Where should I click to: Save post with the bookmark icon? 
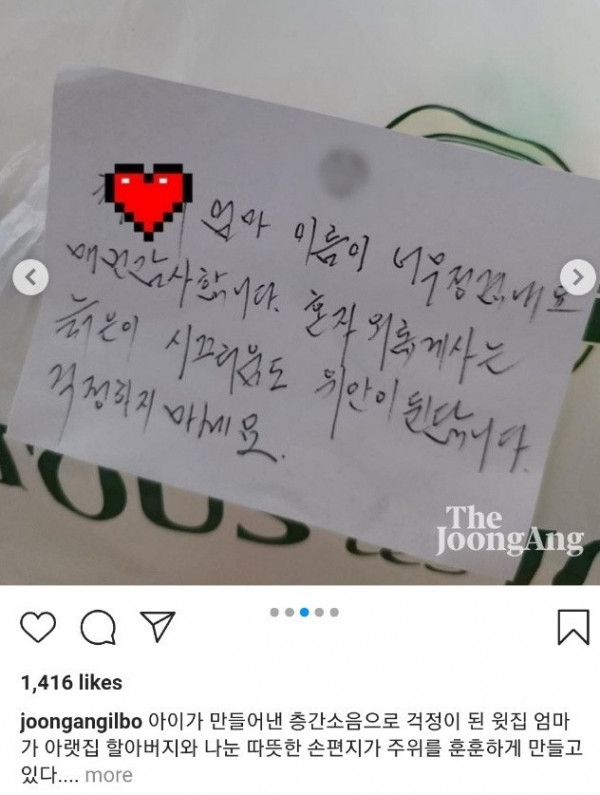[x=572, y=627]
